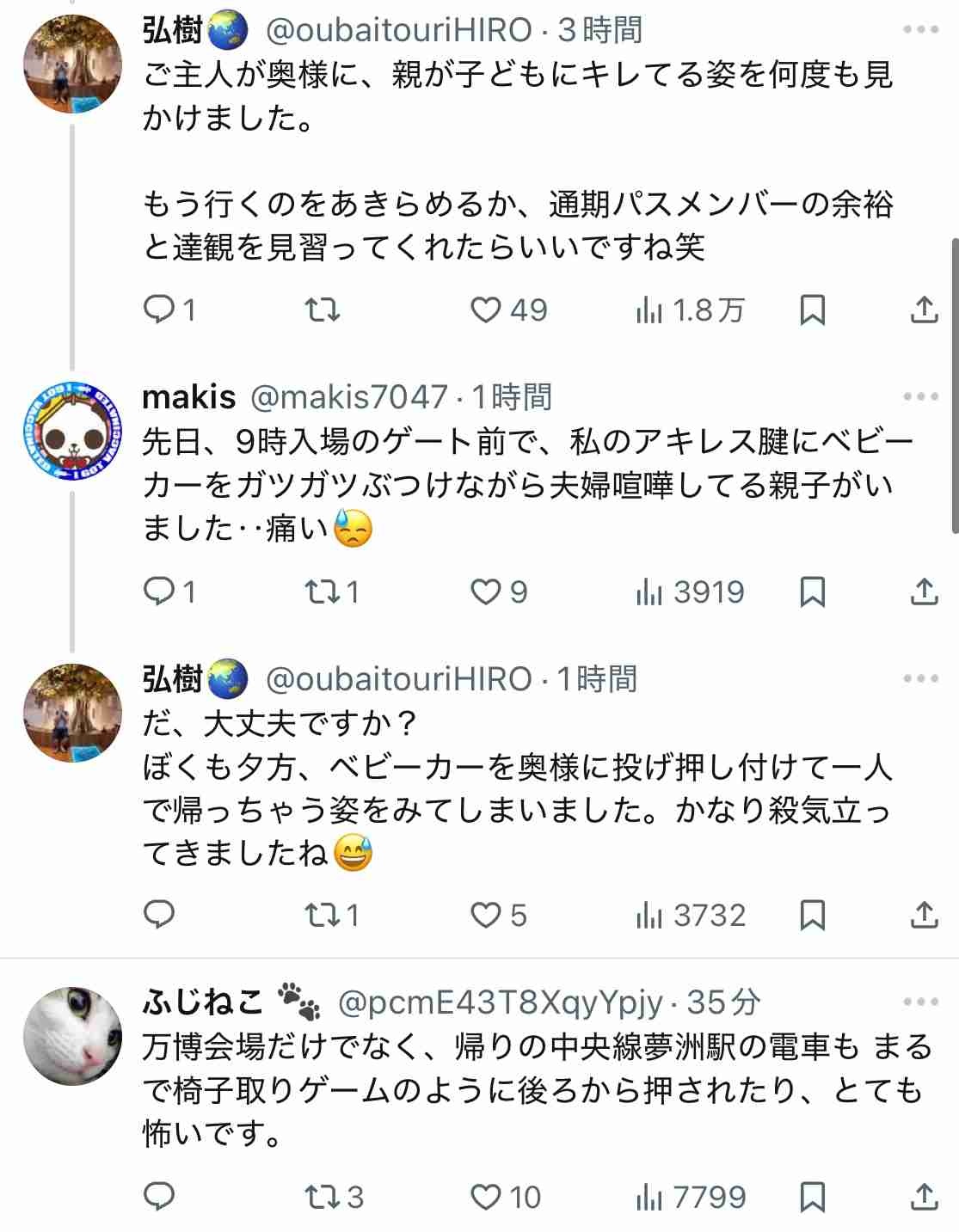
Task: Retweet 弘樹's tweet posted 3時間 ago
Action: pos(323,310)
